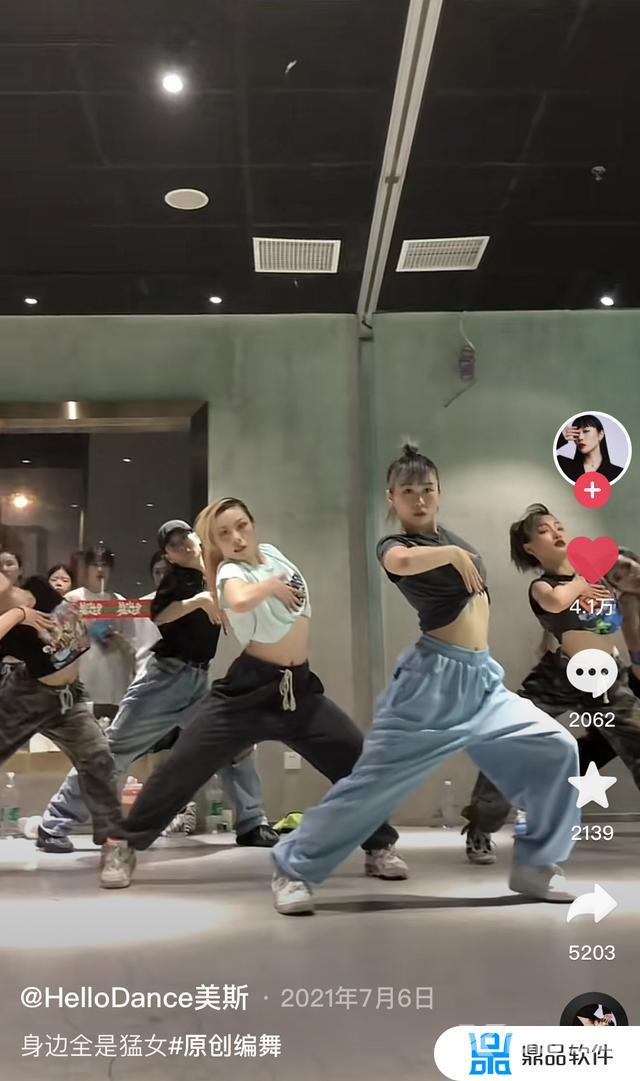Like this dance video
The width and height of the screenshot is (640, 1081).
592,560
